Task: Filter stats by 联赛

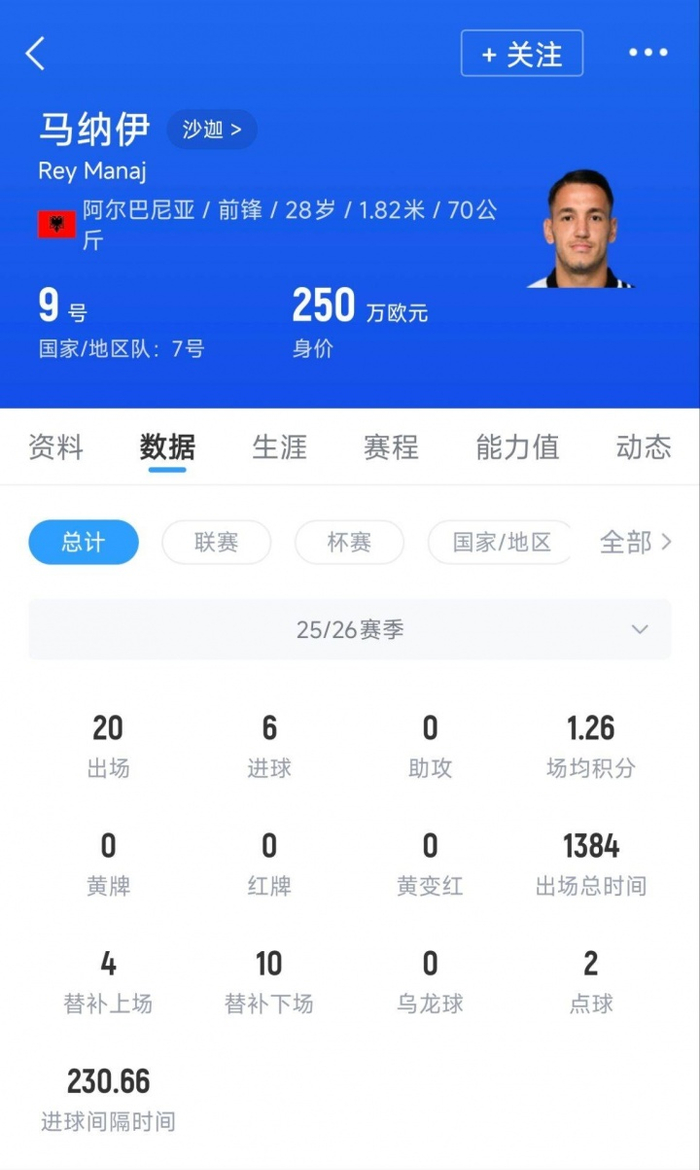Action: pos(216,542)
